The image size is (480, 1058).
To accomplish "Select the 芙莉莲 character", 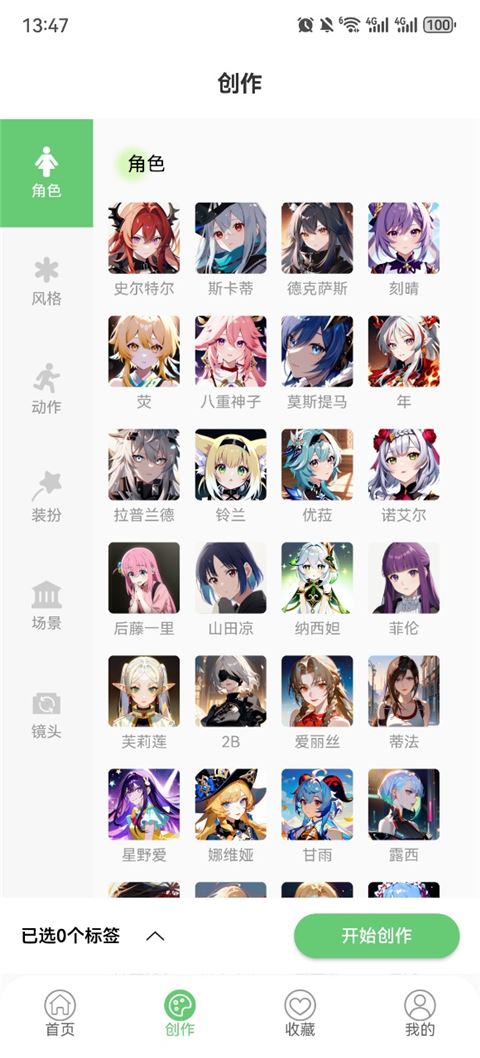I will (x=144, y=703).
